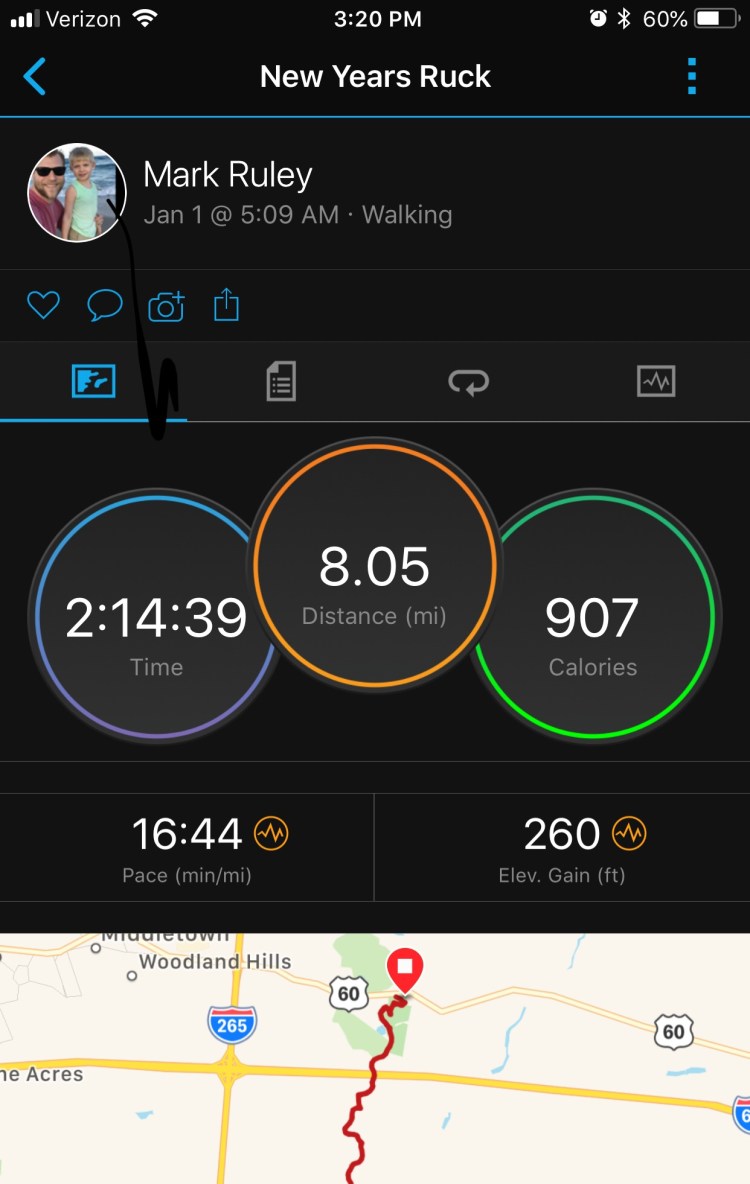Open Mark Ruley's profile picture

[x=77, y=193]
